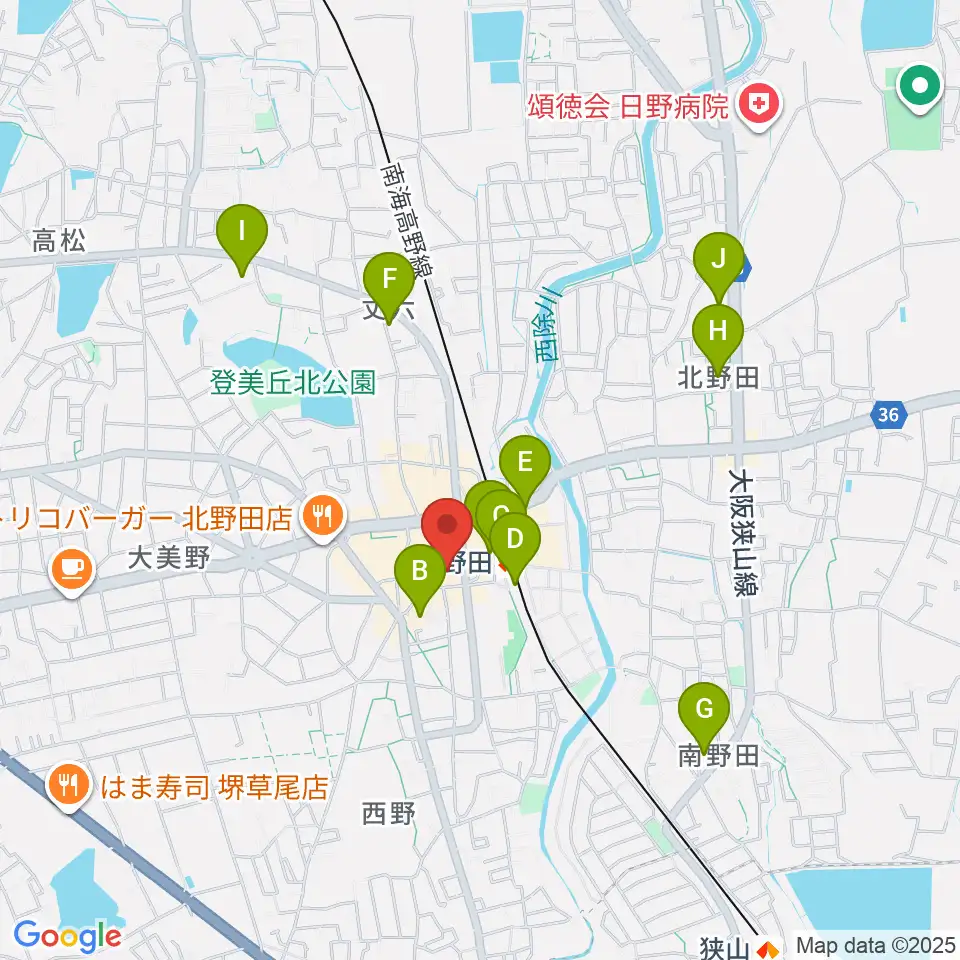Viewport: 960px width, 960px height.
Task: Tap the red location pin
Action: 447,527
